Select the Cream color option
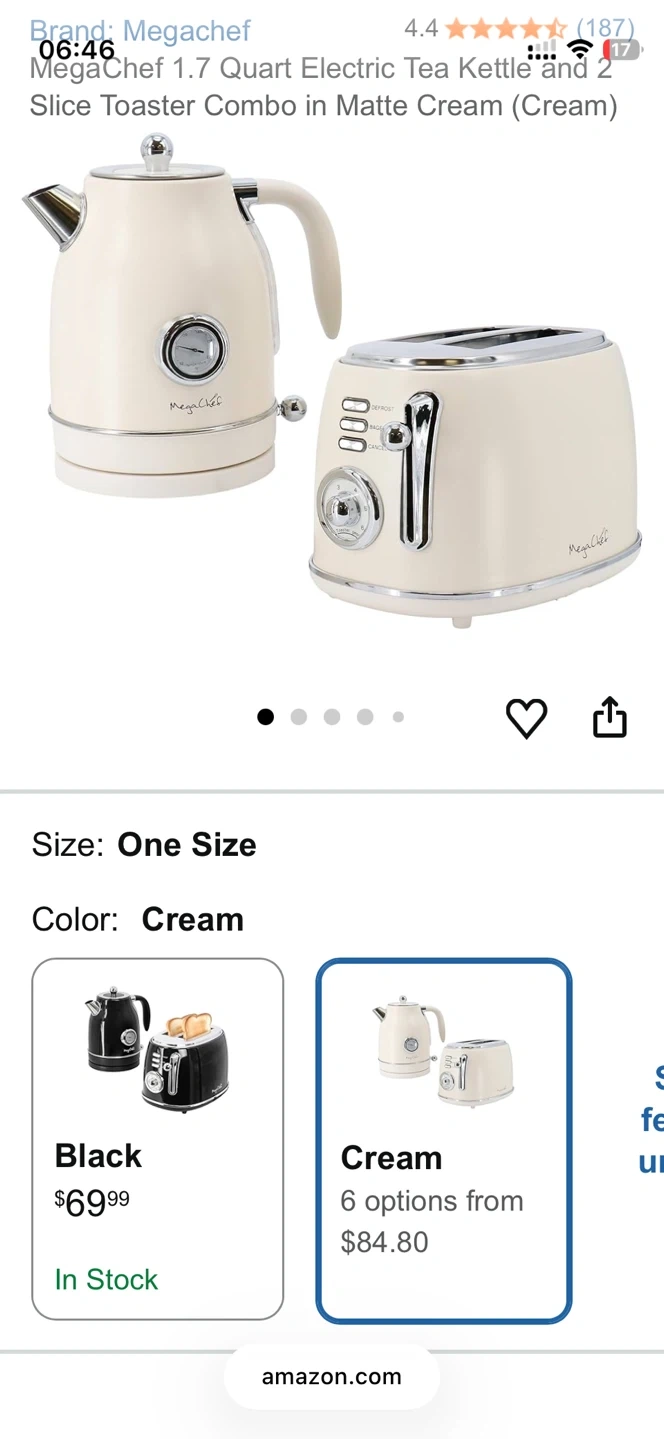 443,1140
